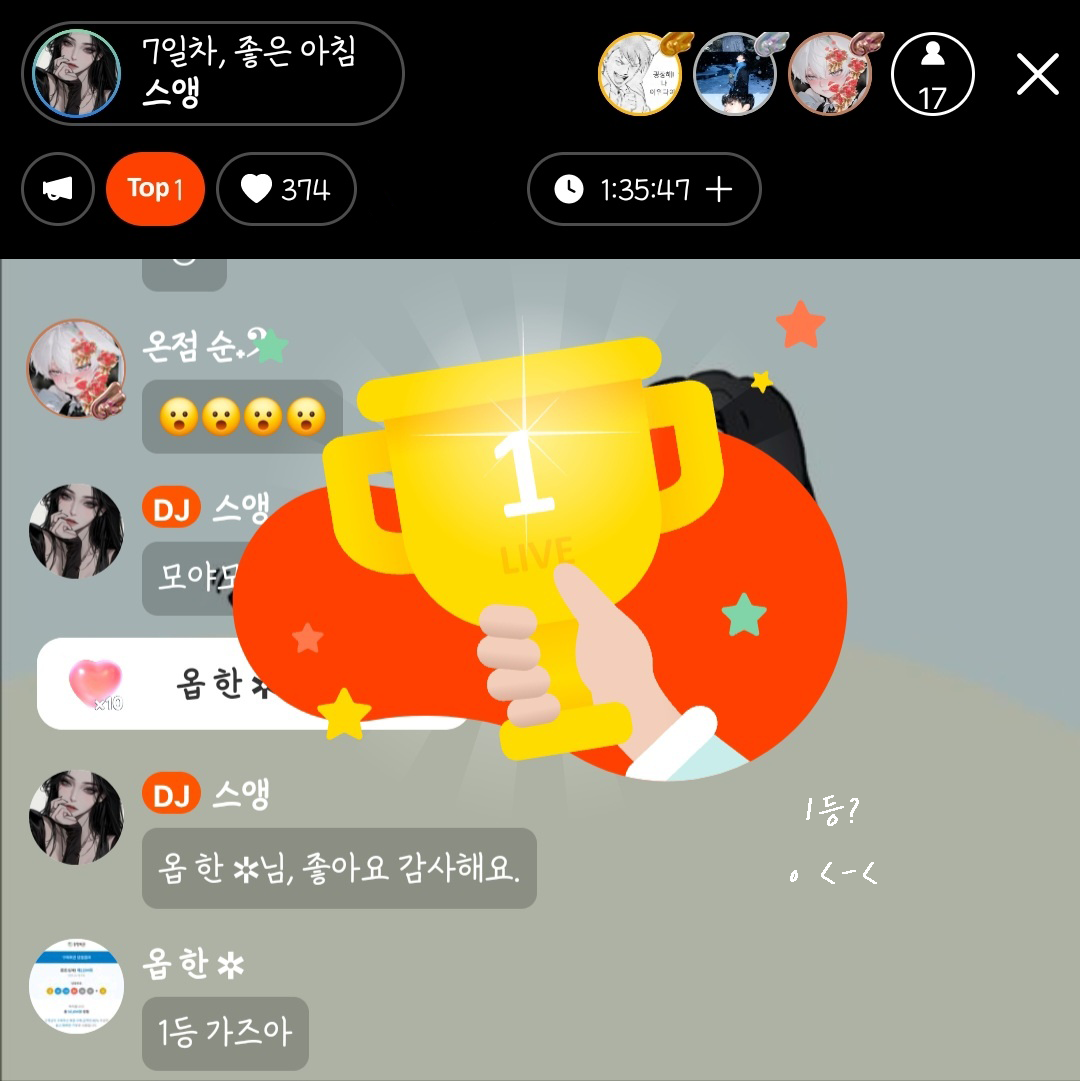Tap the heart button showing 374 likes
1080x1081 pixels.
coord(286,189)
